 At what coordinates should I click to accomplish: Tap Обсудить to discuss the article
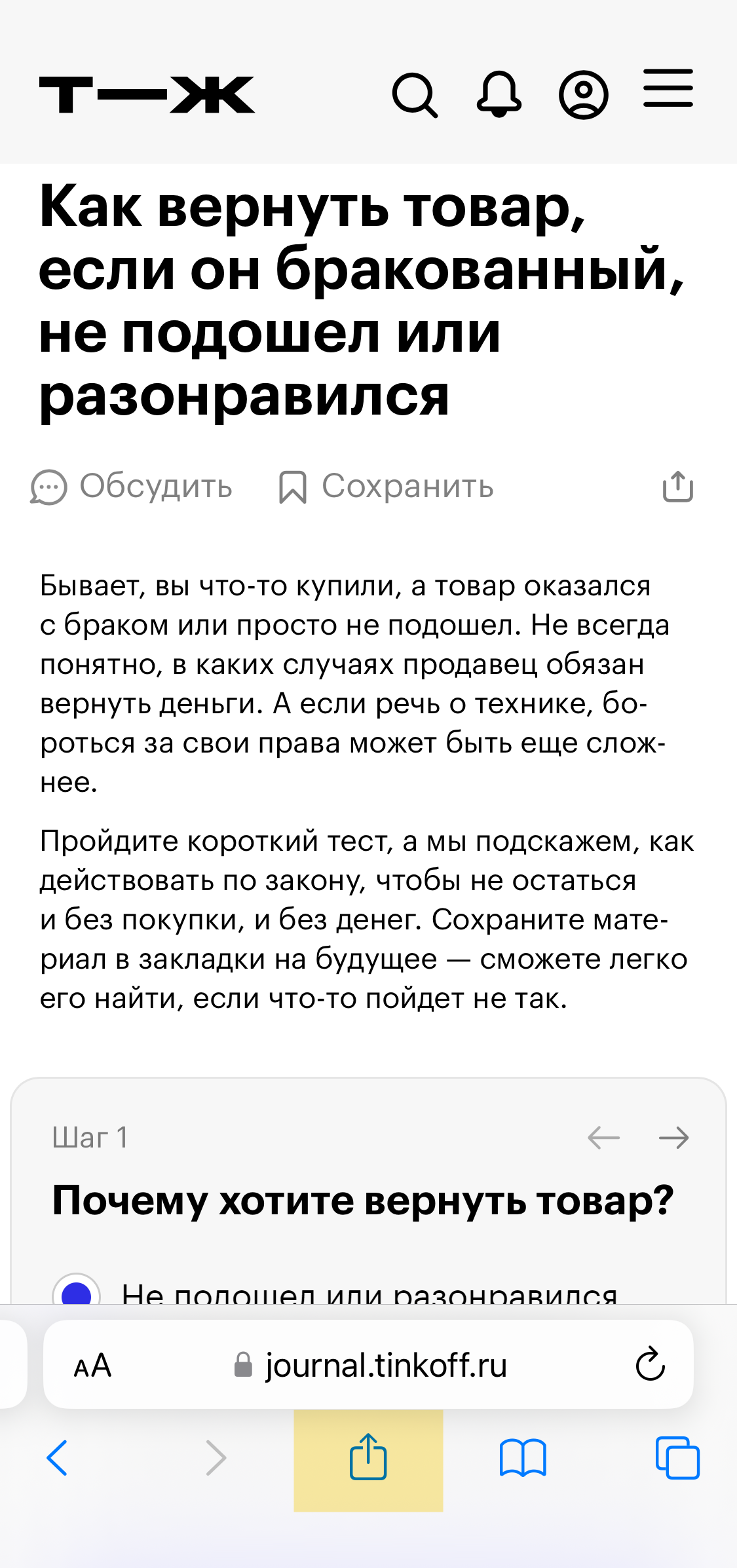click(132, 487)
